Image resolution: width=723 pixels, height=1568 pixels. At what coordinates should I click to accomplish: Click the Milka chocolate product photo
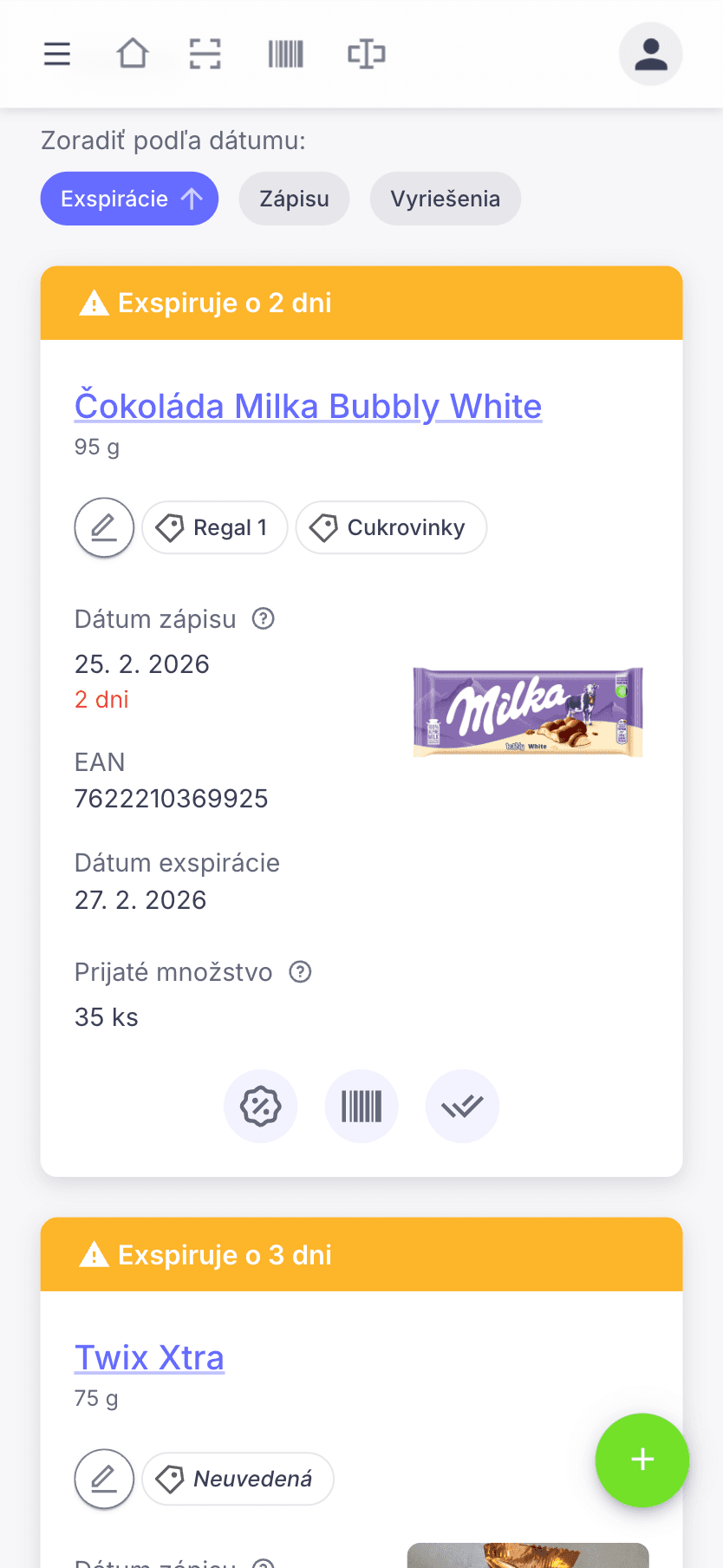click(527, 712)
